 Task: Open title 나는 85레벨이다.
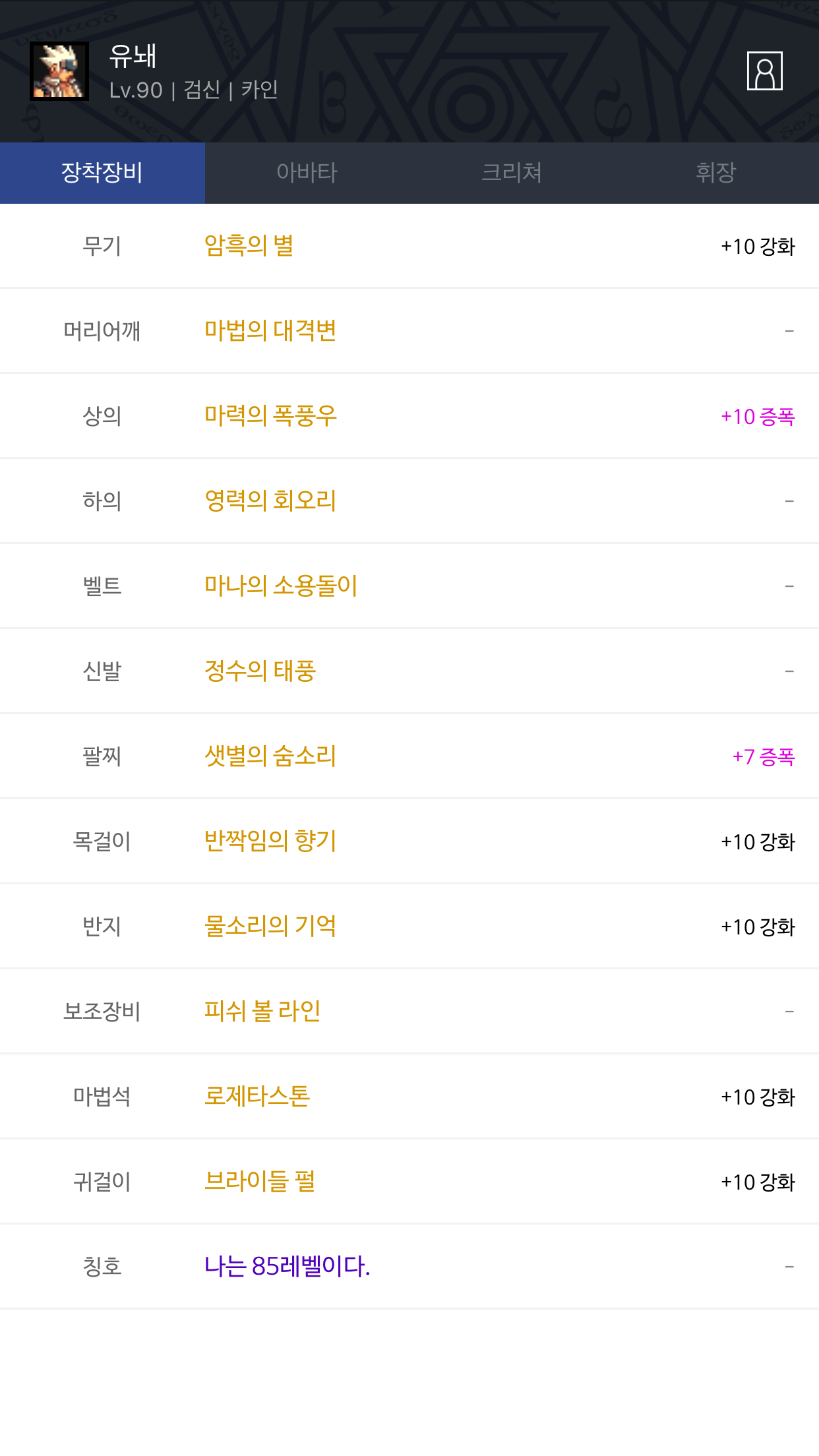287,1266
